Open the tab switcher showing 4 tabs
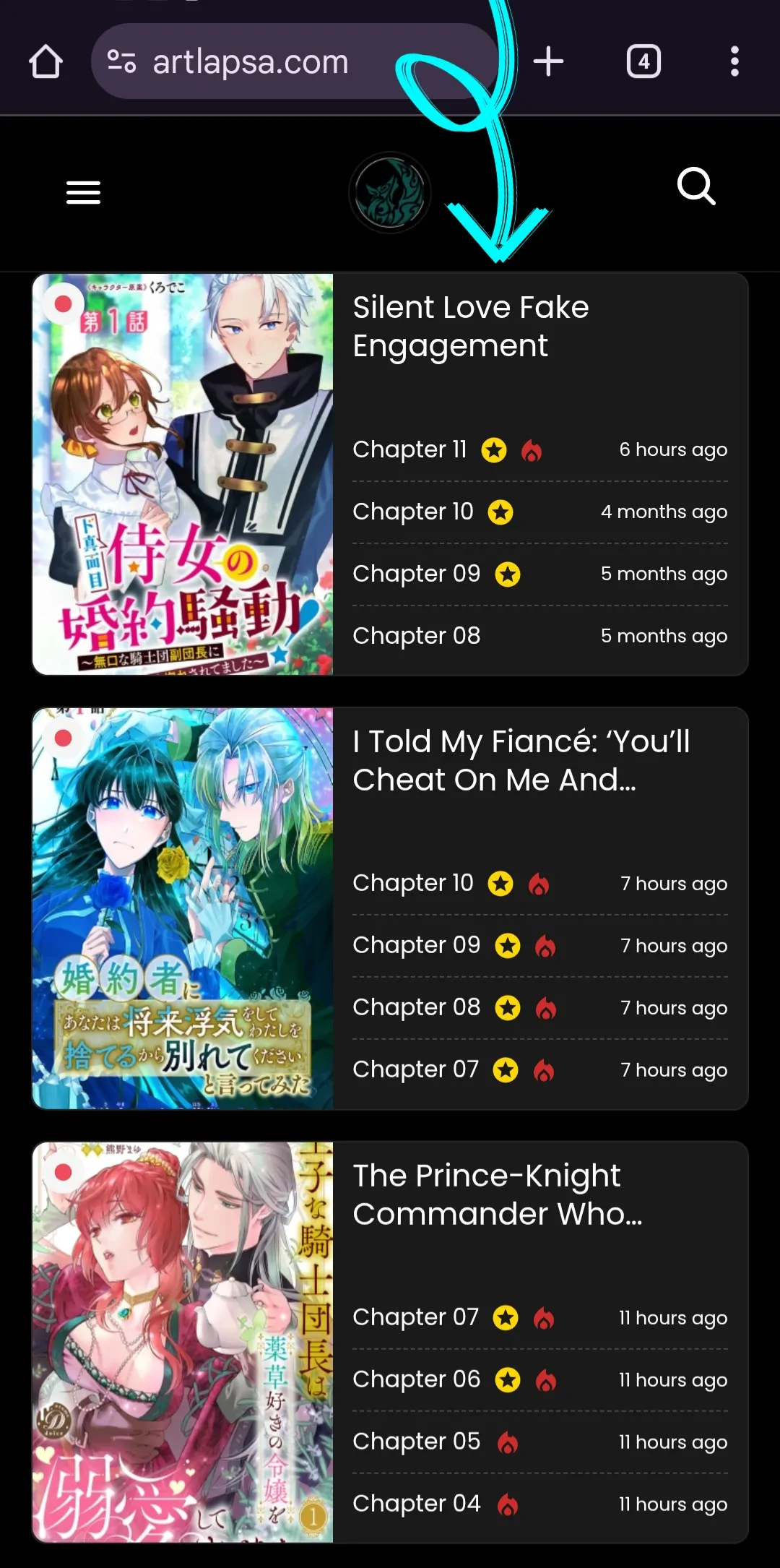The width and height of the screenshot is (780, 1568). point(643,61)
